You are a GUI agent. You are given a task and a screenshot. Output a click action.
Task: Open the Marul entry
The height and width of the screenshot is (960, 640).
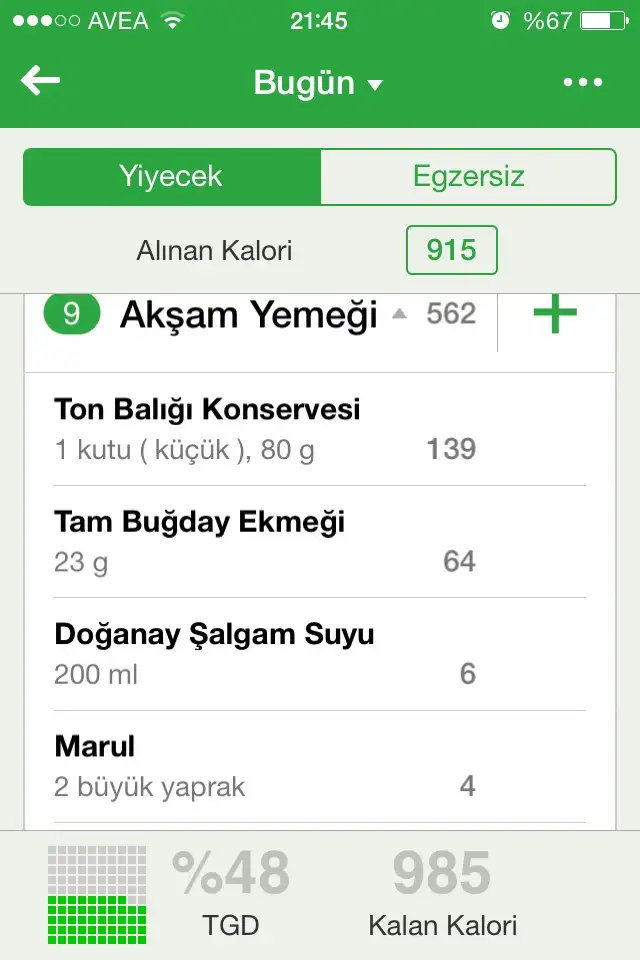265,766
